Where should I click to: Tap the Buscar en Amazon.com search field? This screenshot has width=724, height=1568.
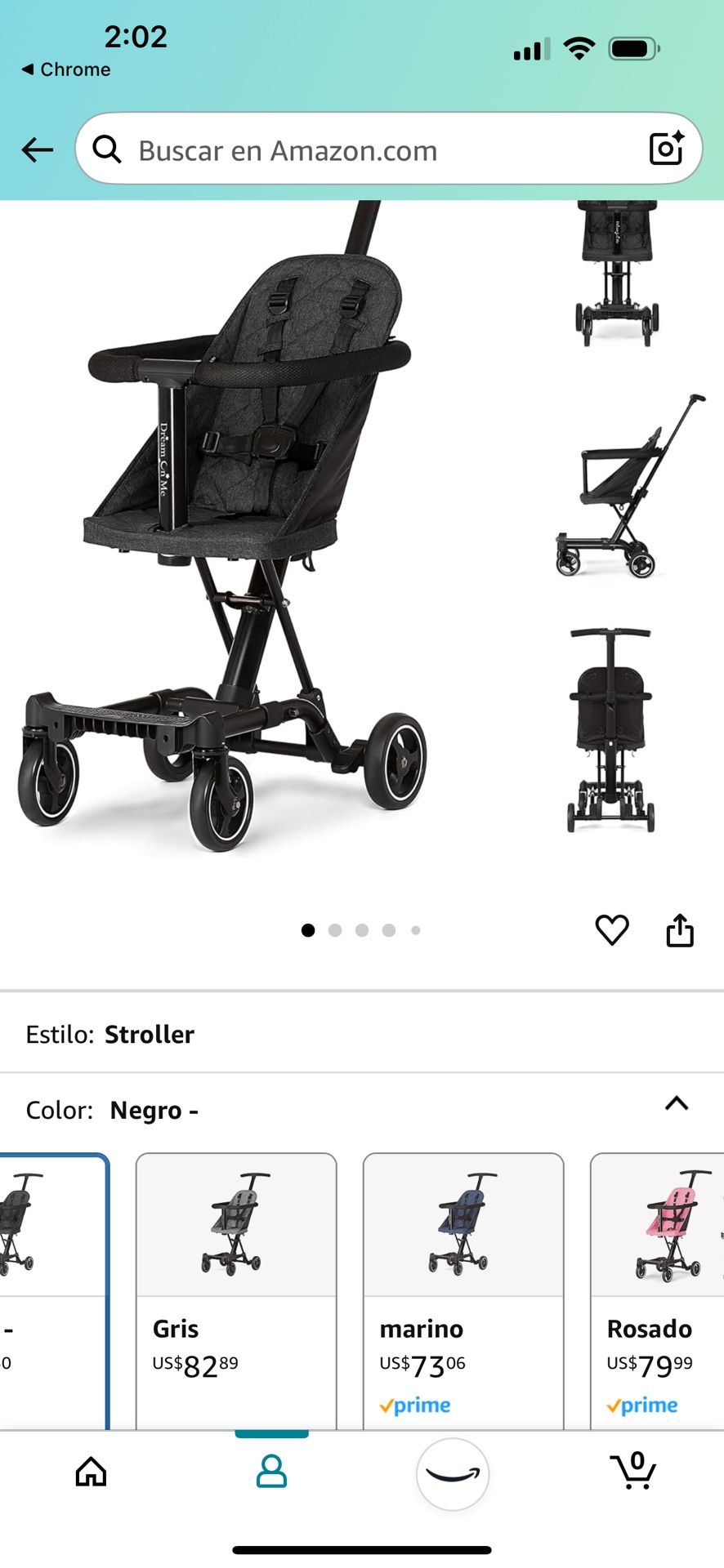pyautogui.click(x=368, y=150)
